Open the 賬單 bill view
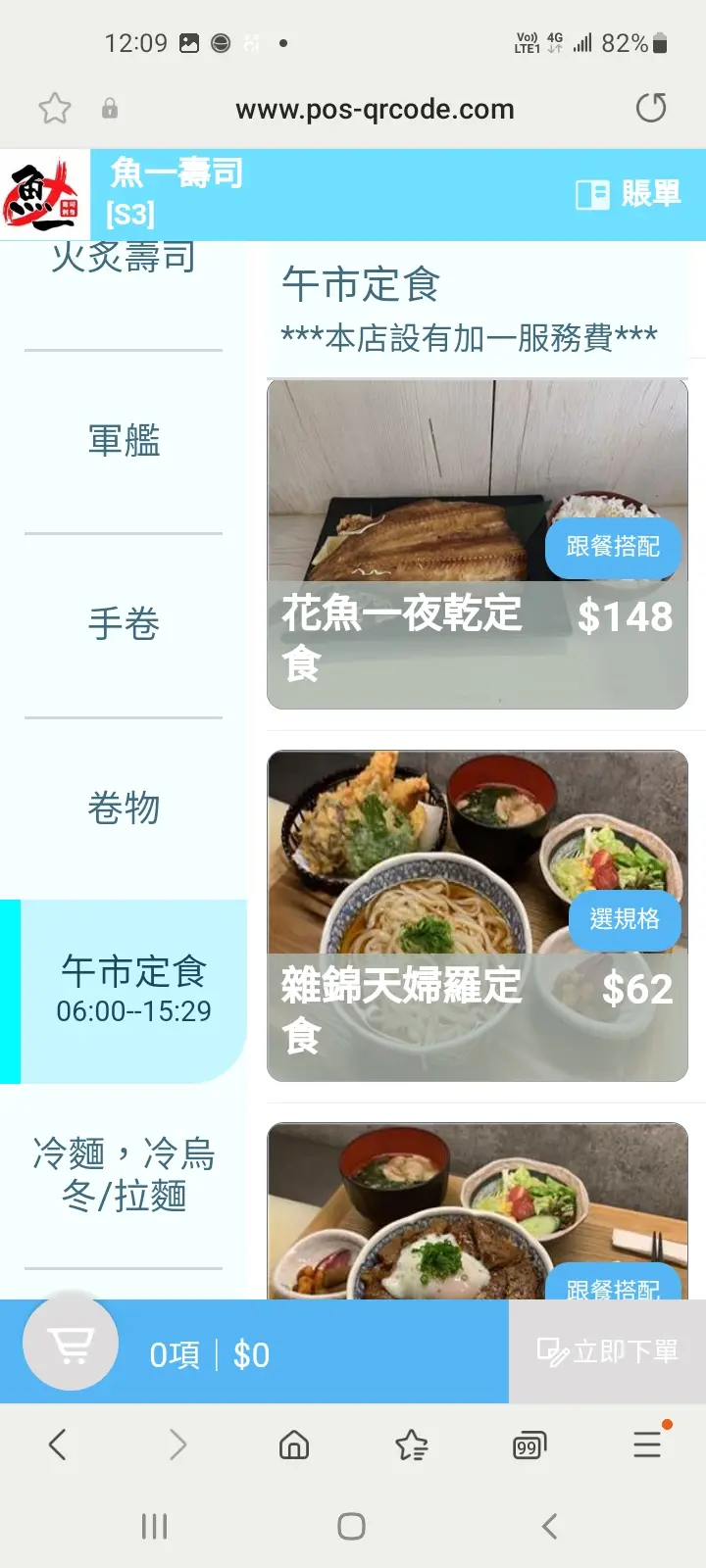The width and height of the screenshot is (706, 1568). tap(629, 194)
